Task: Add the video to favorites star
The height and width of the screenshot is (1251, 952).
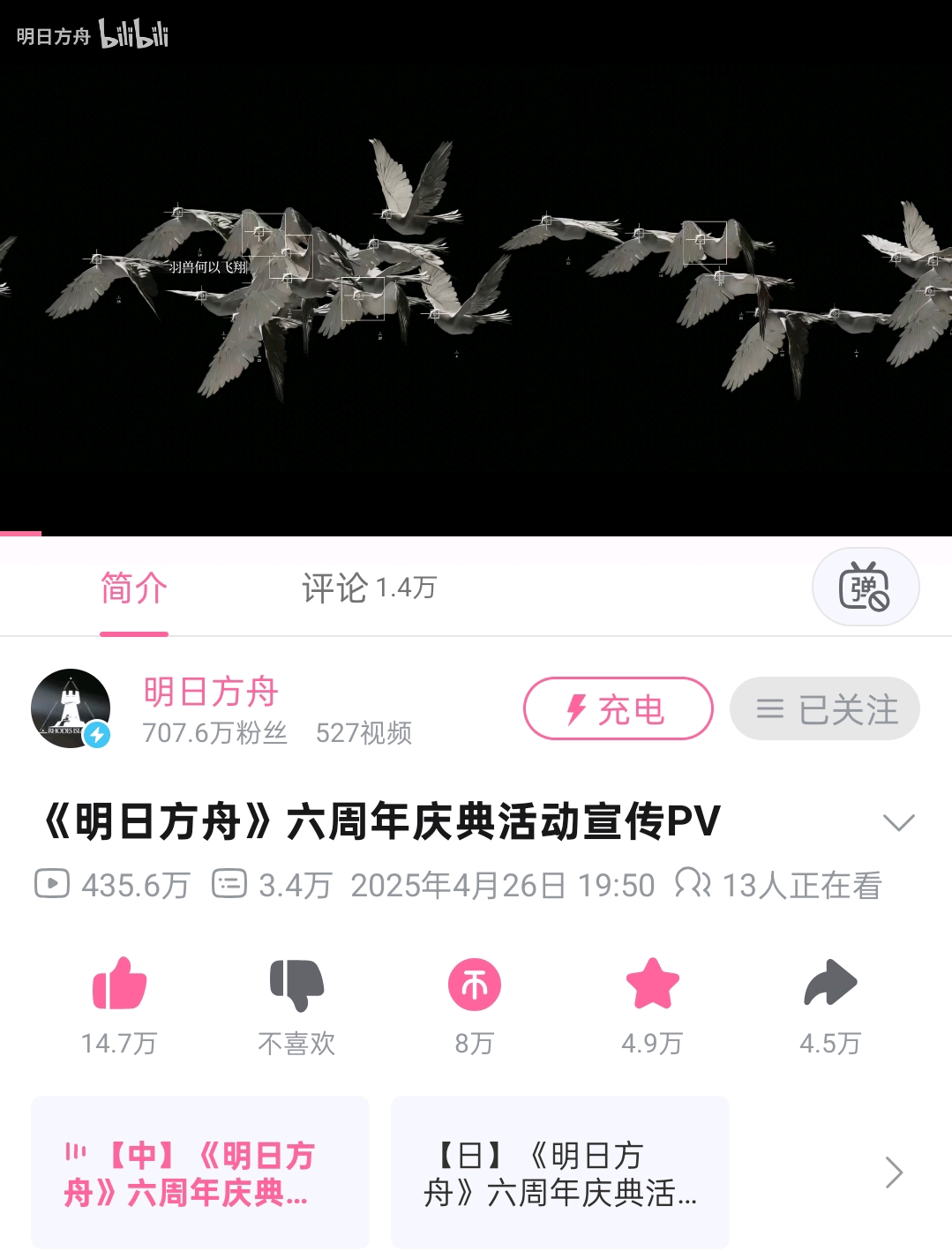Action: (652, 984)
